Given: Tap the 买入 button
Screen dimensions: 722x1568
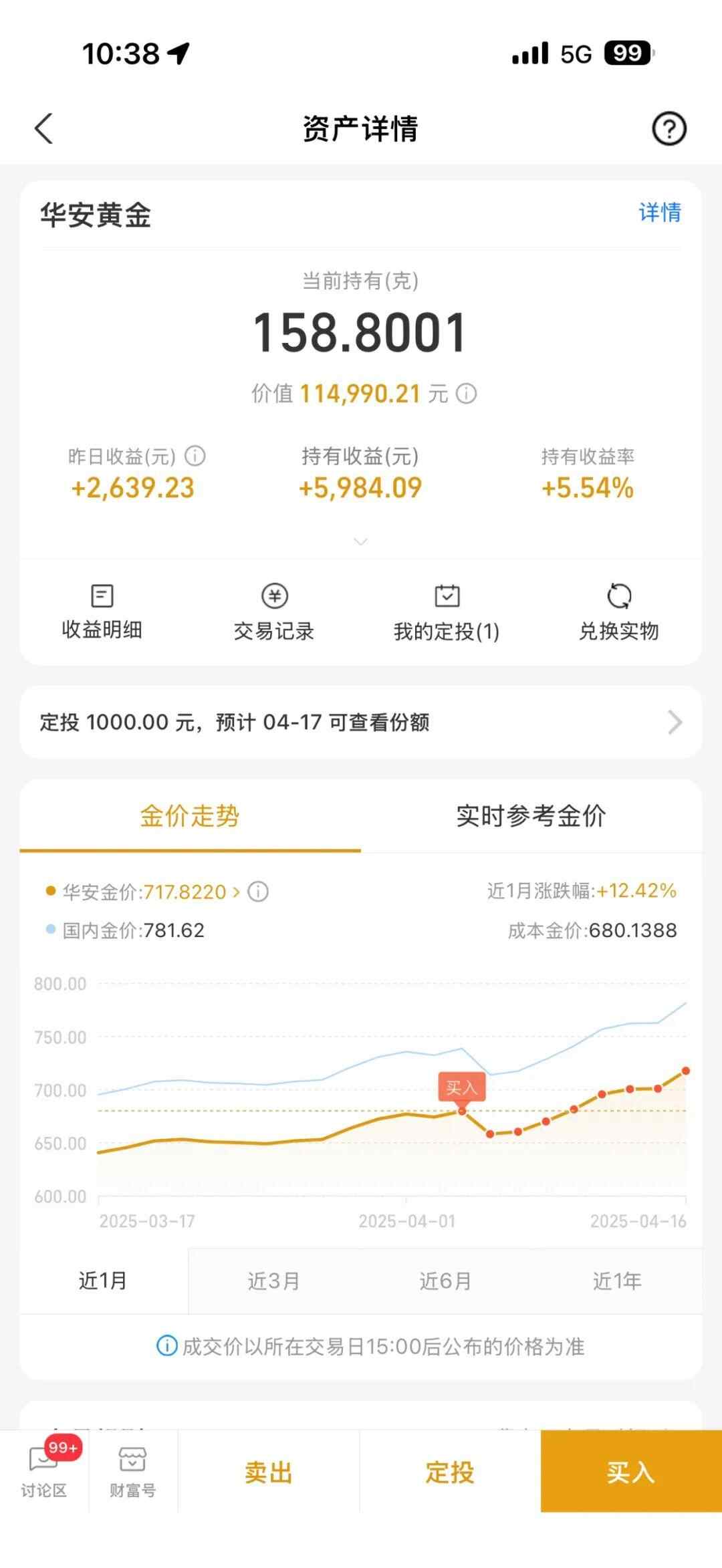Looking at the screenshot, I should coord(630,1472).
